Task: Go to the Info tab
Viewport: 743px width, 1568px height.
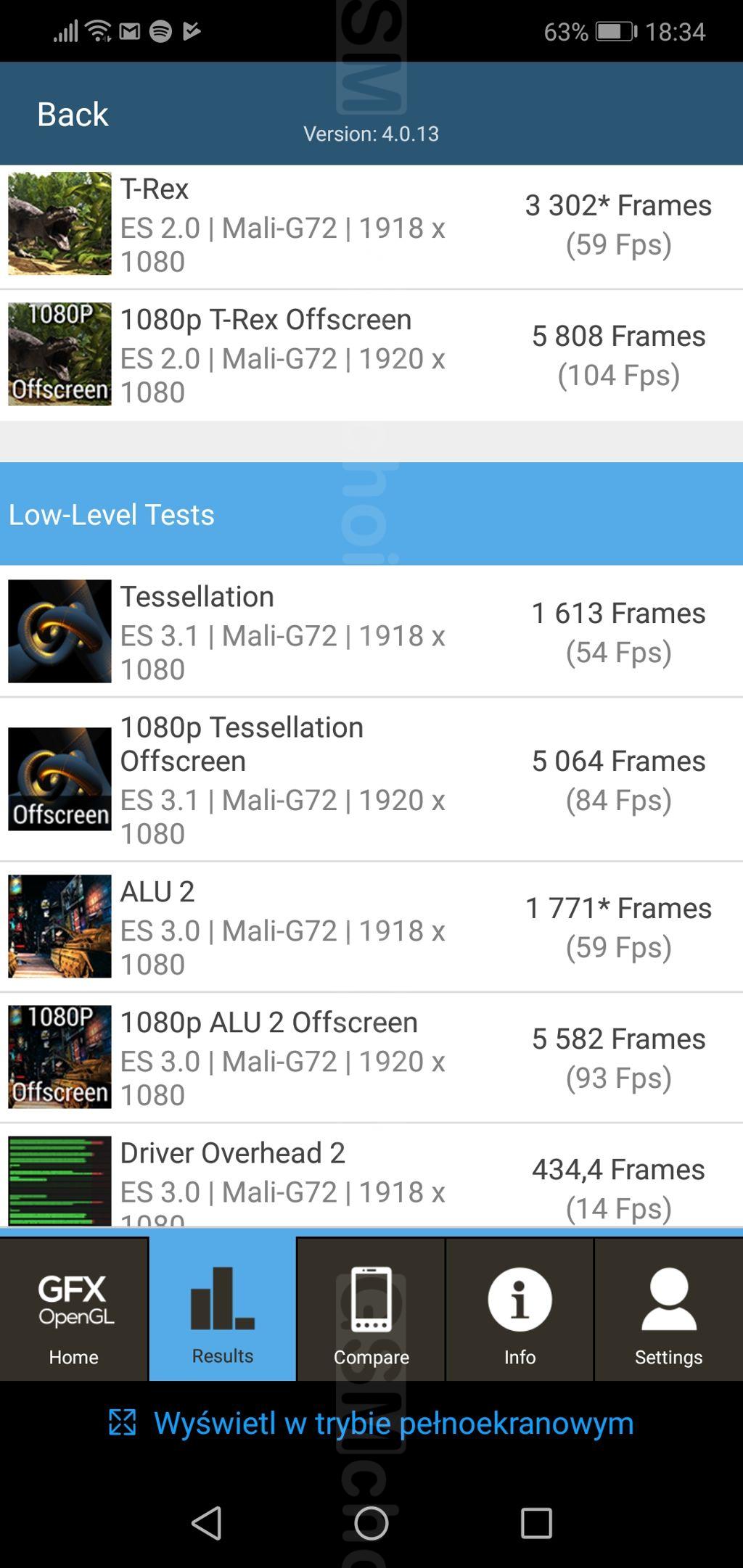Action: (x=520, y=1310)
